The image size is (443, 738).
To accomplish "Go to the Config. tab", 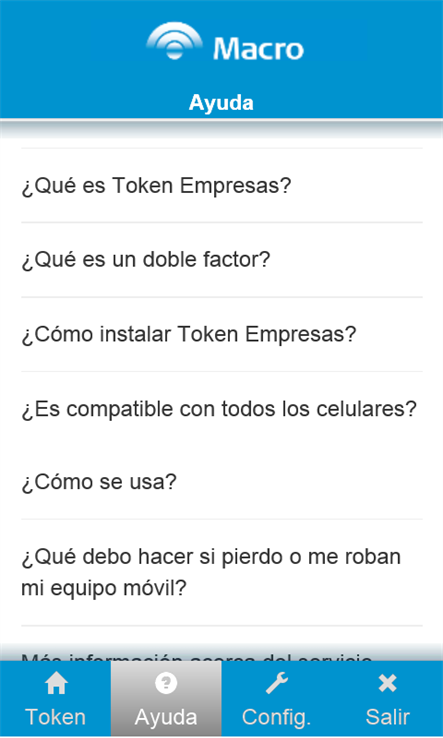I will (x=277, y=698).
